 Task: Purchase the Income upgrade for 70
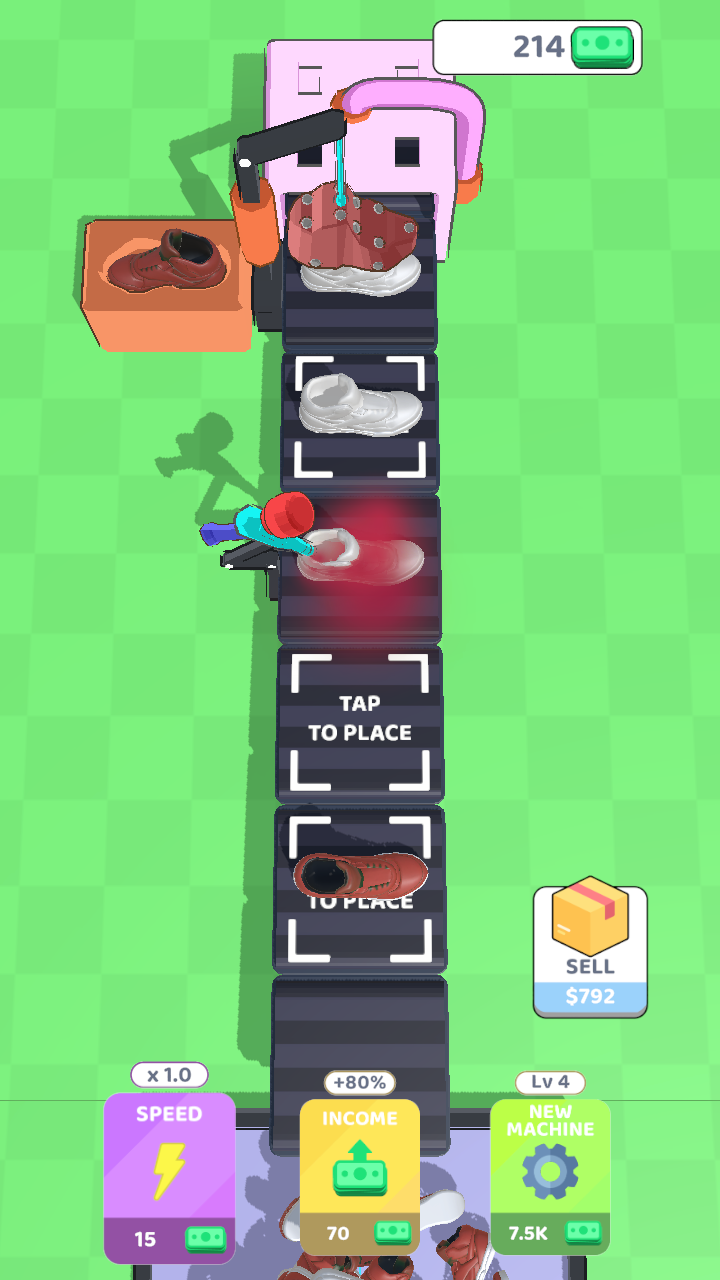pyautogui.click(x=359, y=1177)
